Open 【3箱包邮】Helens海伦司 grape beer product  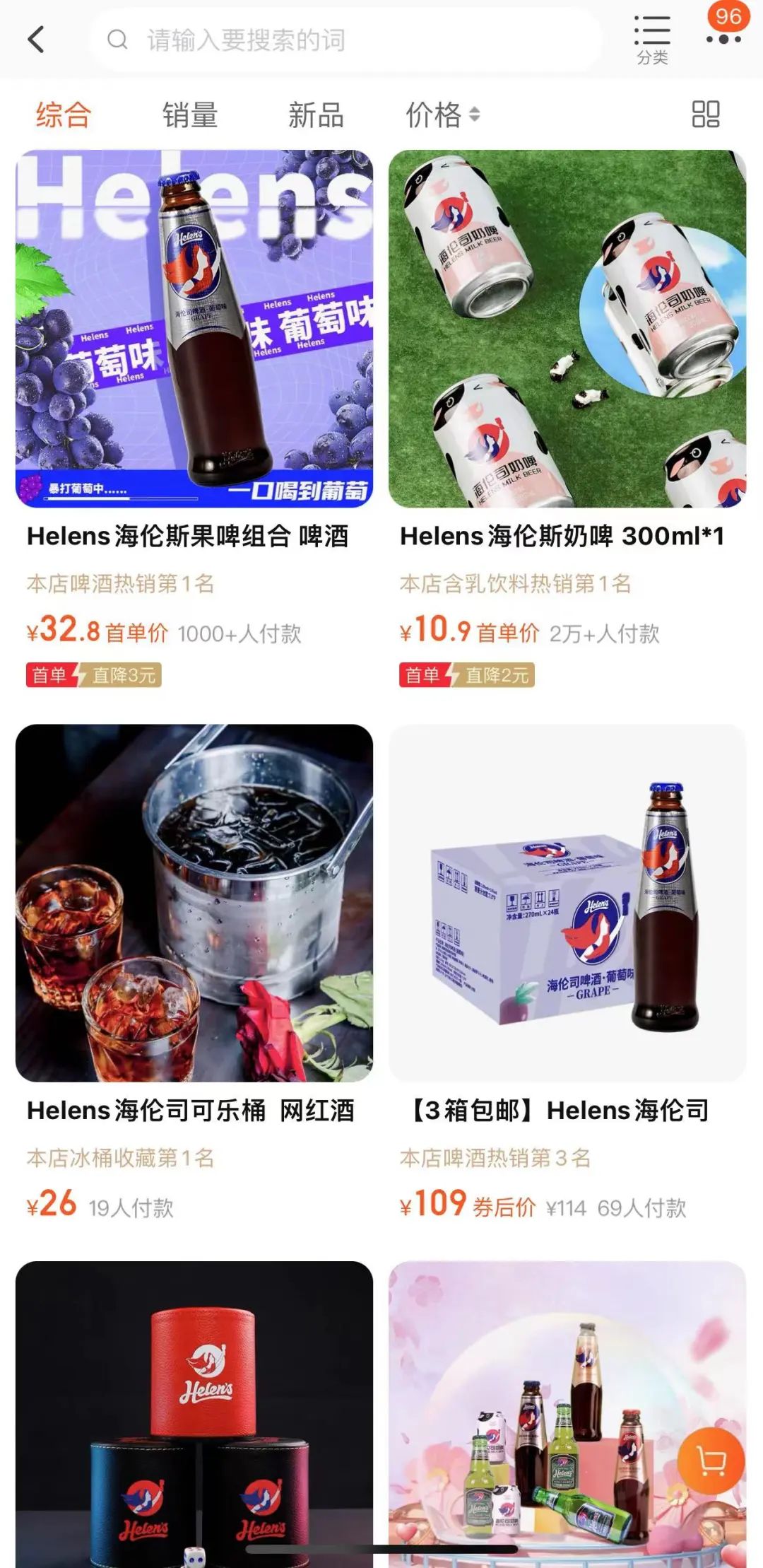tap(567, 903)
